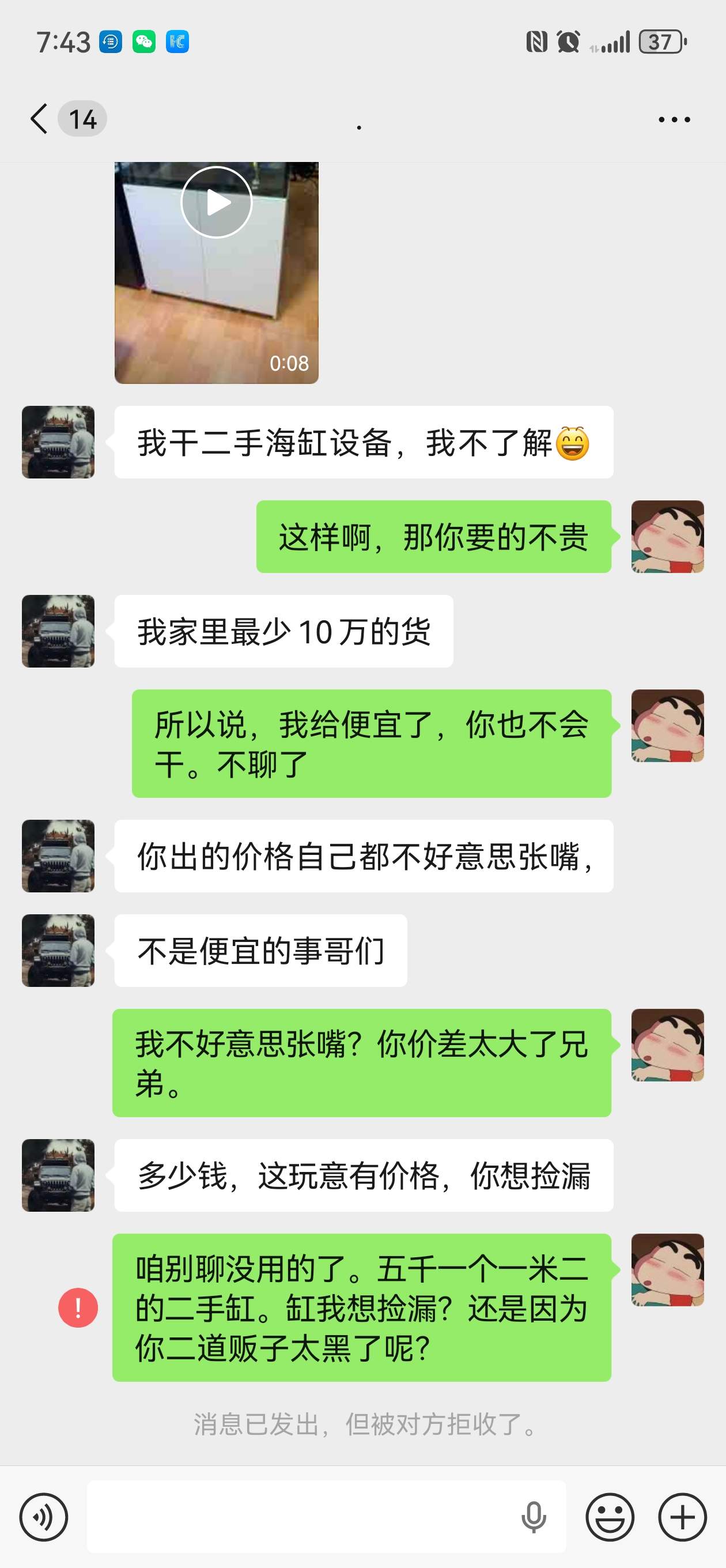Go back to the chat list
The image size is (726, 1568).
(39, 118)
